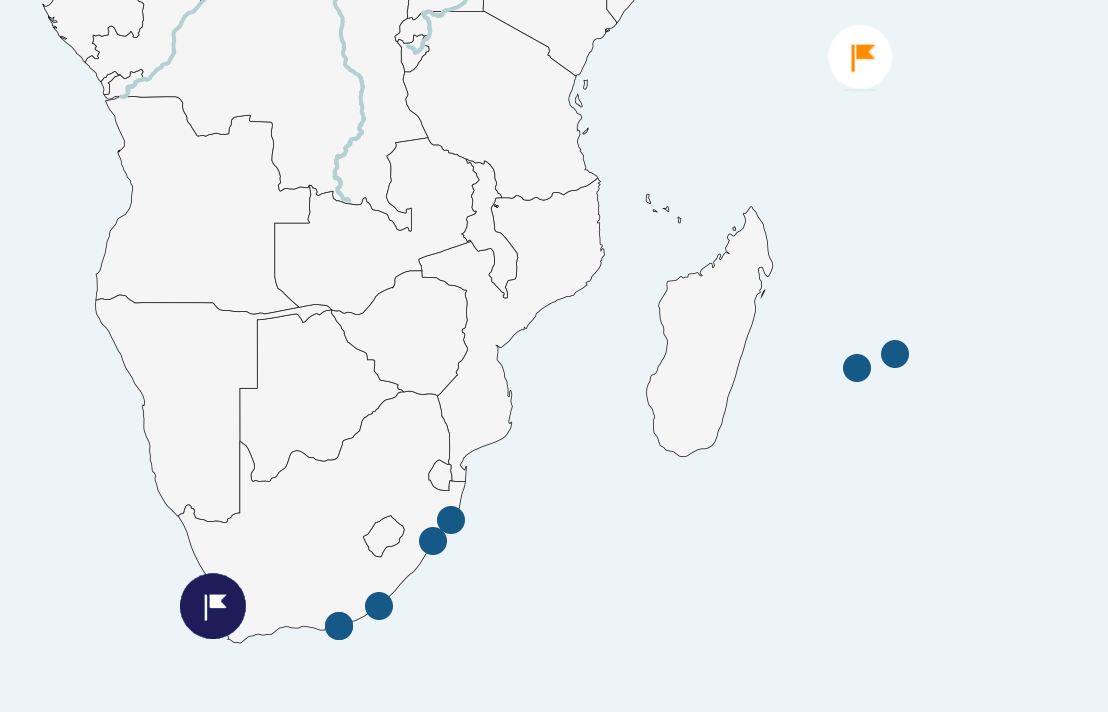
Task: Open the stop nearest the Mozambique border
Action: coord(451,520)
